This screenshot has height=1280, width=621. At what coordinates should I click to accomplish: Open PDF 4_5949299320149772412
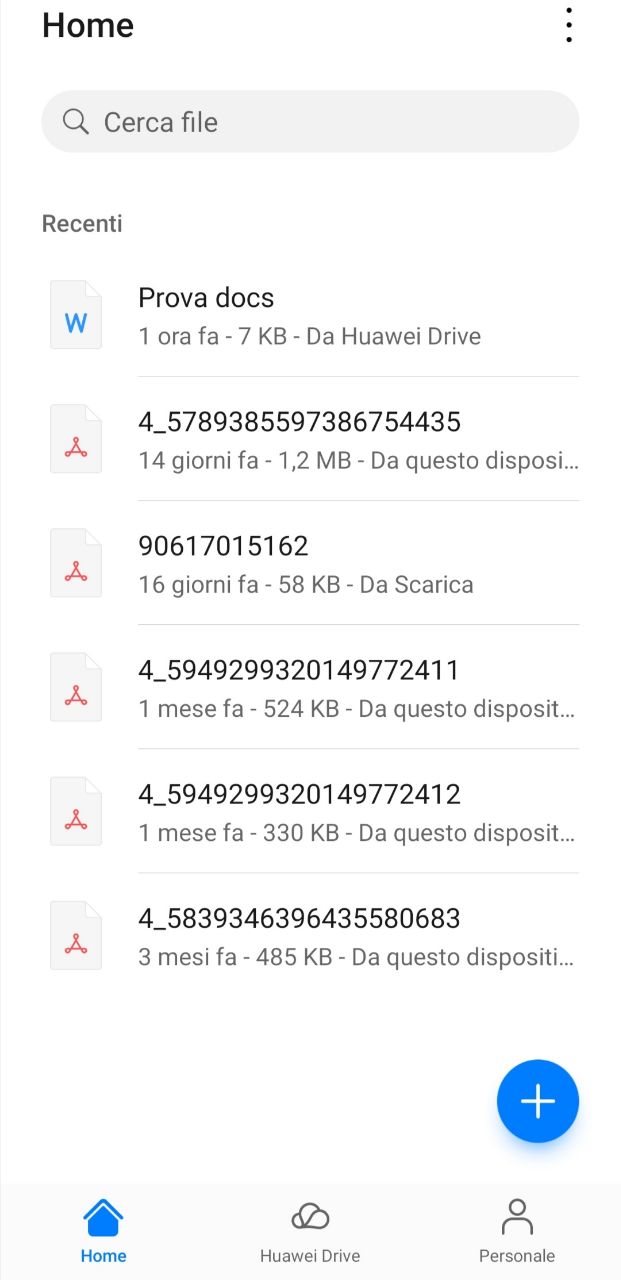310,811
